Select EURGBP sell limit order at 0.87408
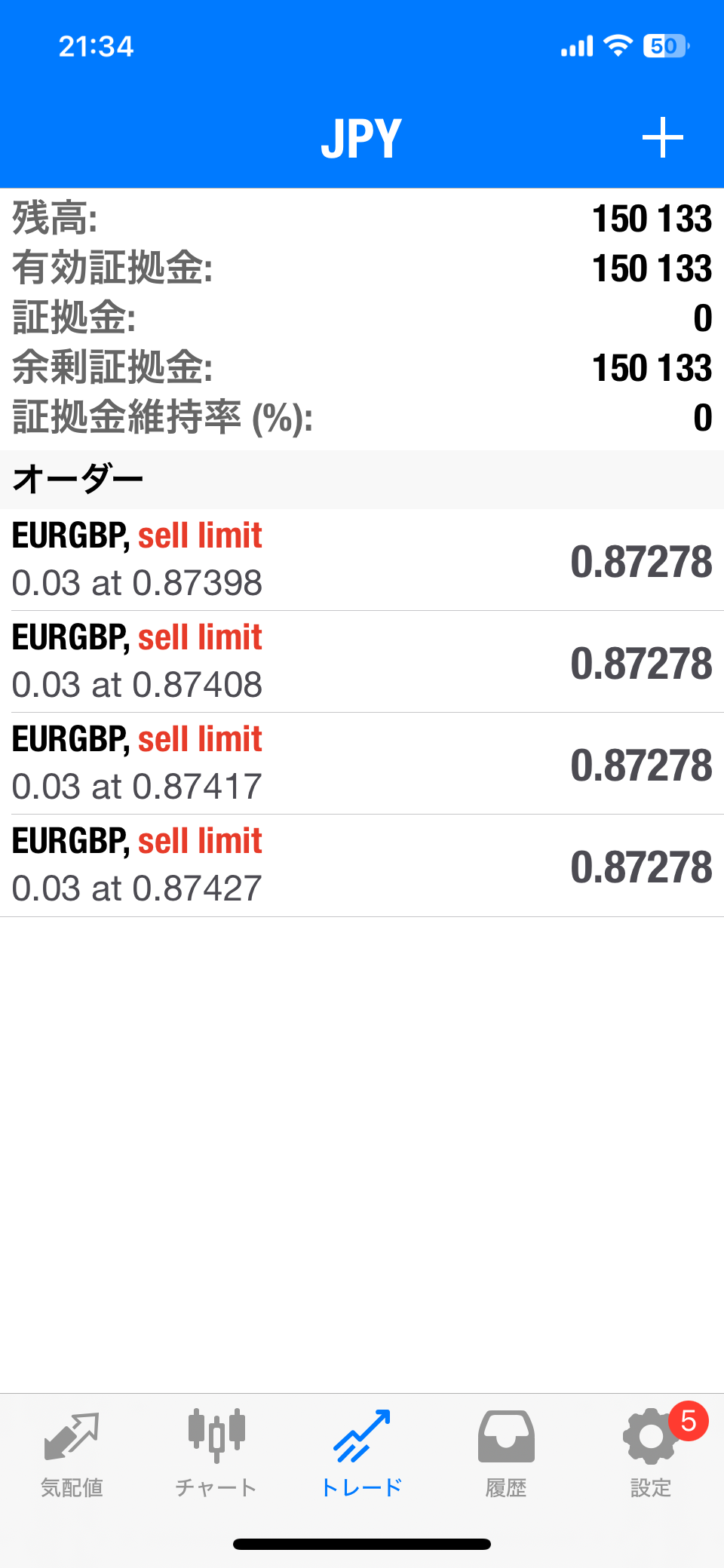This screenshot has height=1568, width=724. point(362,661)
